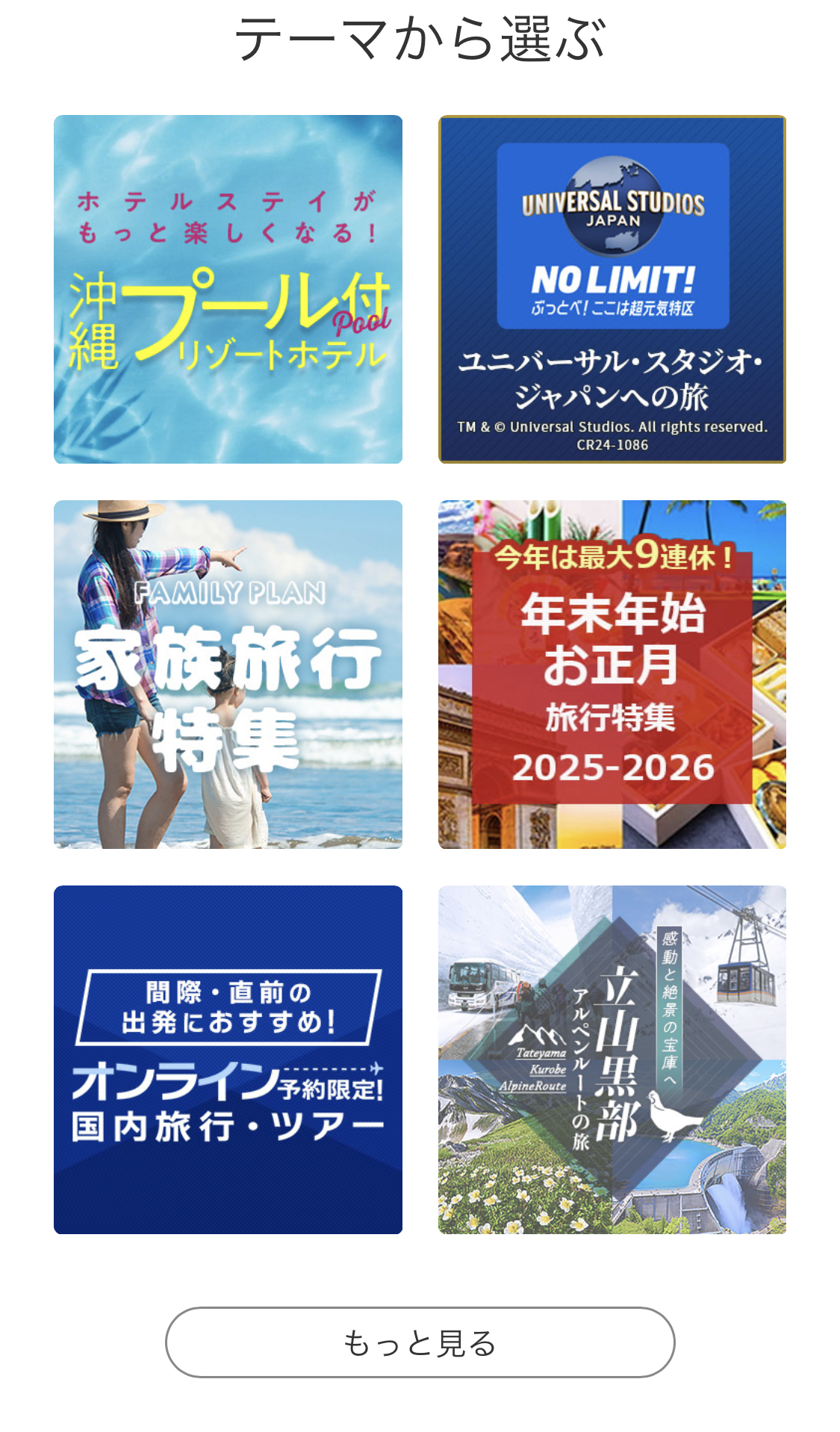This screenshot has height=1432, width=840.
Task: Select the 年末年始 お正月 旅行特集 tile
Action: [612, 674]
